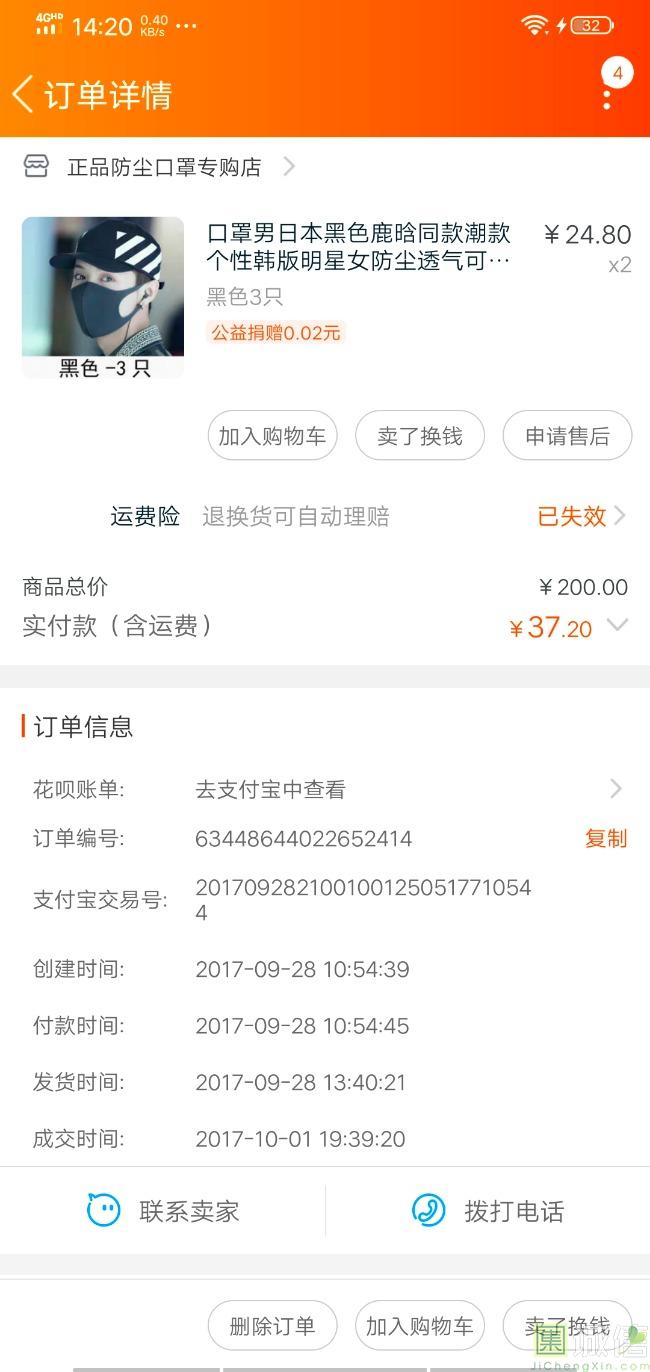Open the 运费险 已失效 details

point(581,516)
